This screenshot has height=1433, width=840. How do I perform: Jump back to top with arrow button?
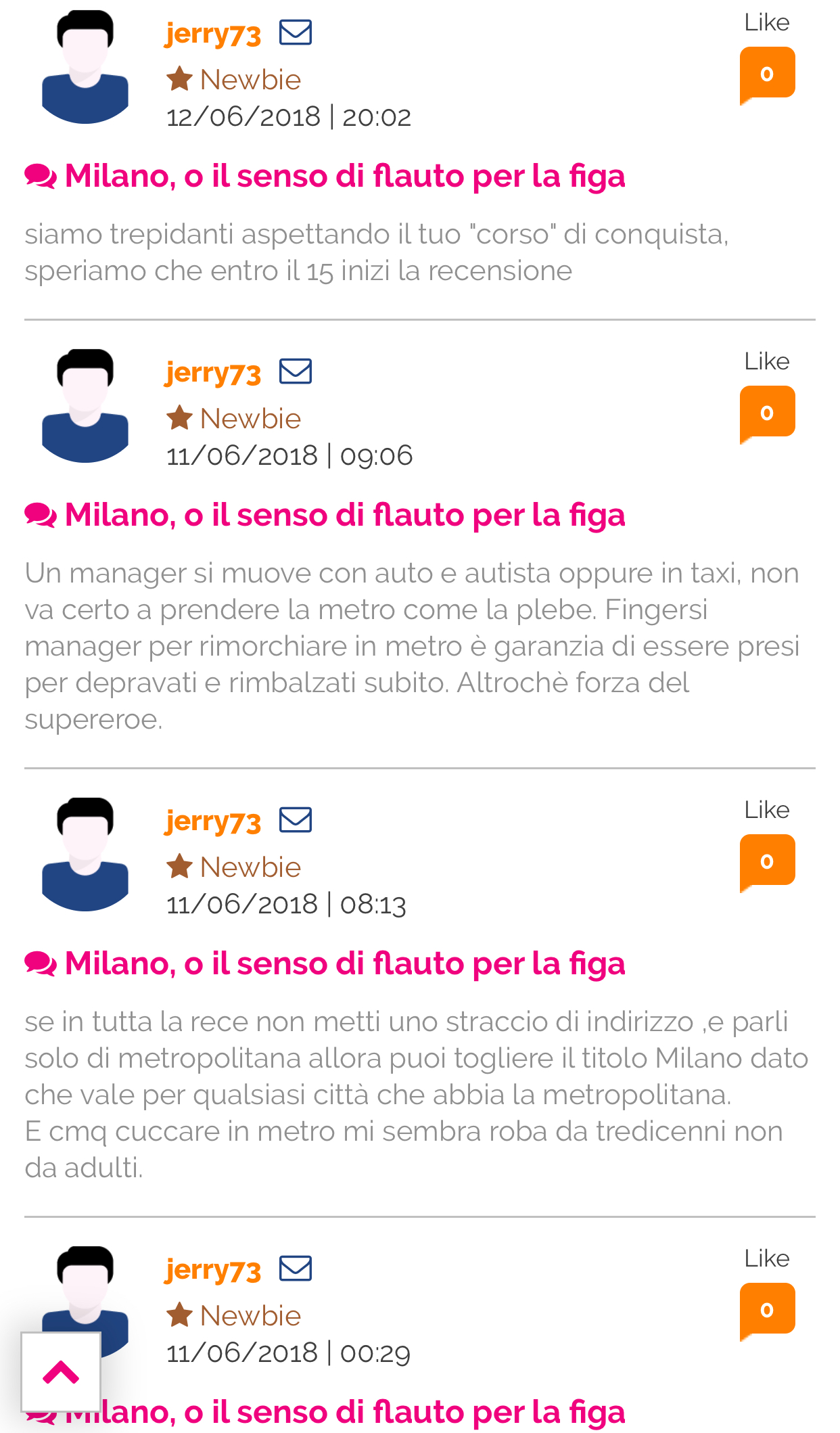[61, 1372]
